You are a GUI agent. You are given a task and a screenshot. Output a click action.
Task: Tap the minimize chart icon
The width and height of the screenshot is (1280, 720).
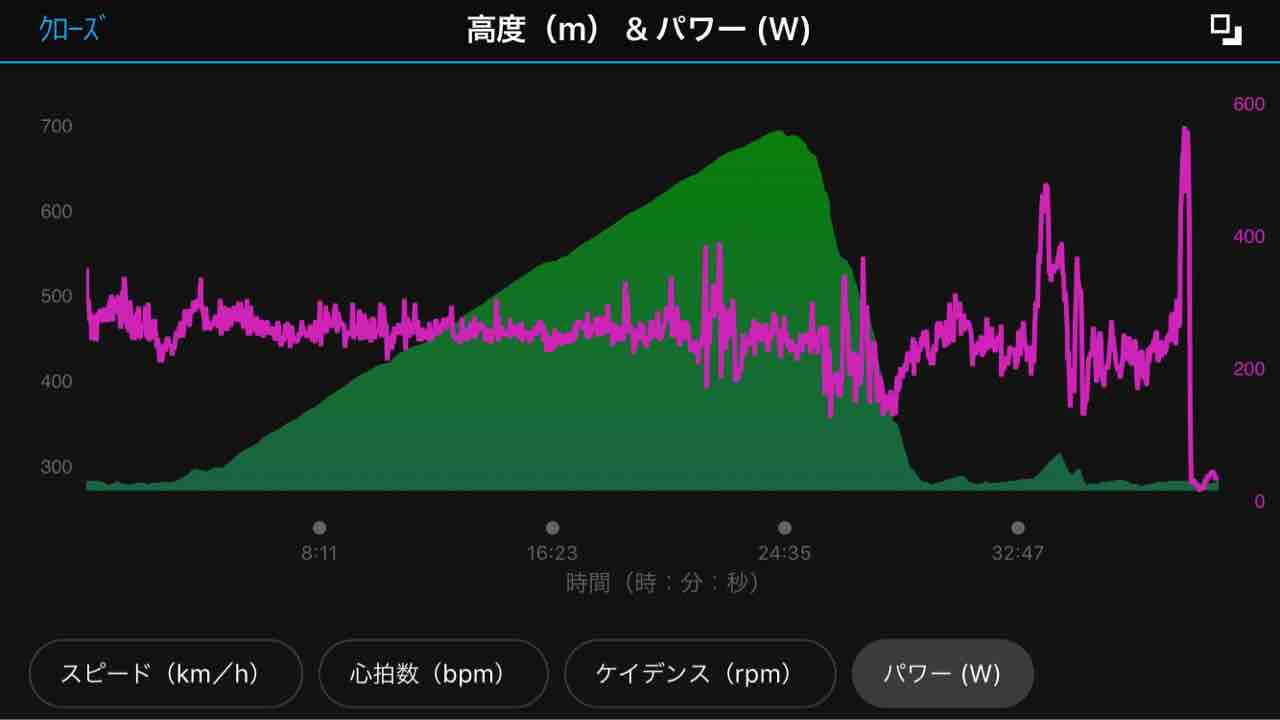[1225, 30]
